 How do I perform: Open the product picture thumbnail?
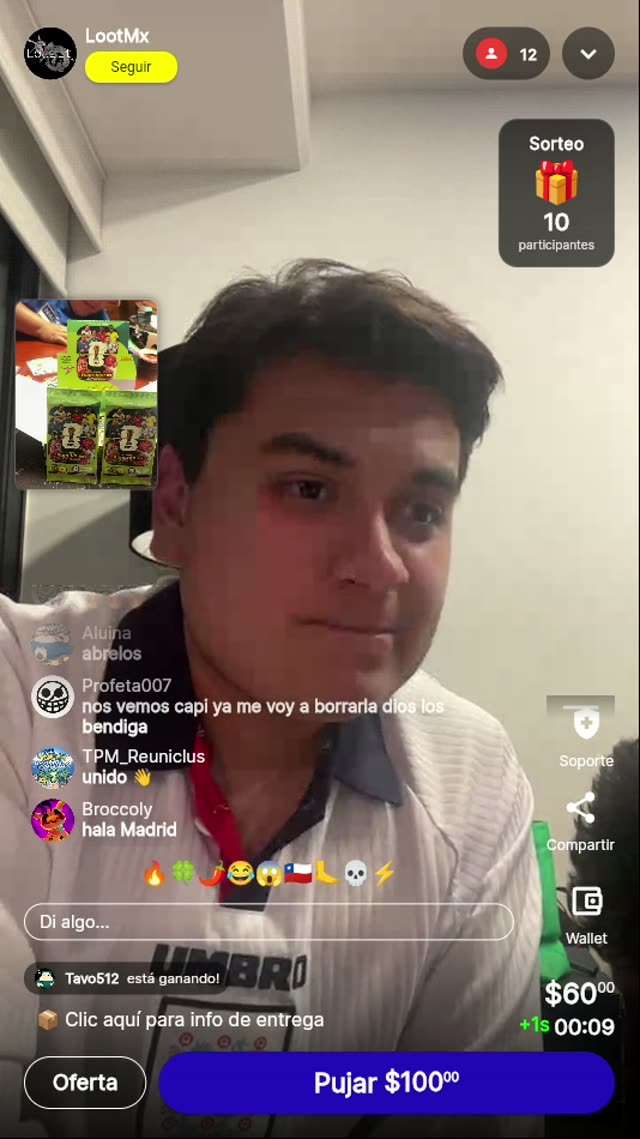[x=87, y=394]
